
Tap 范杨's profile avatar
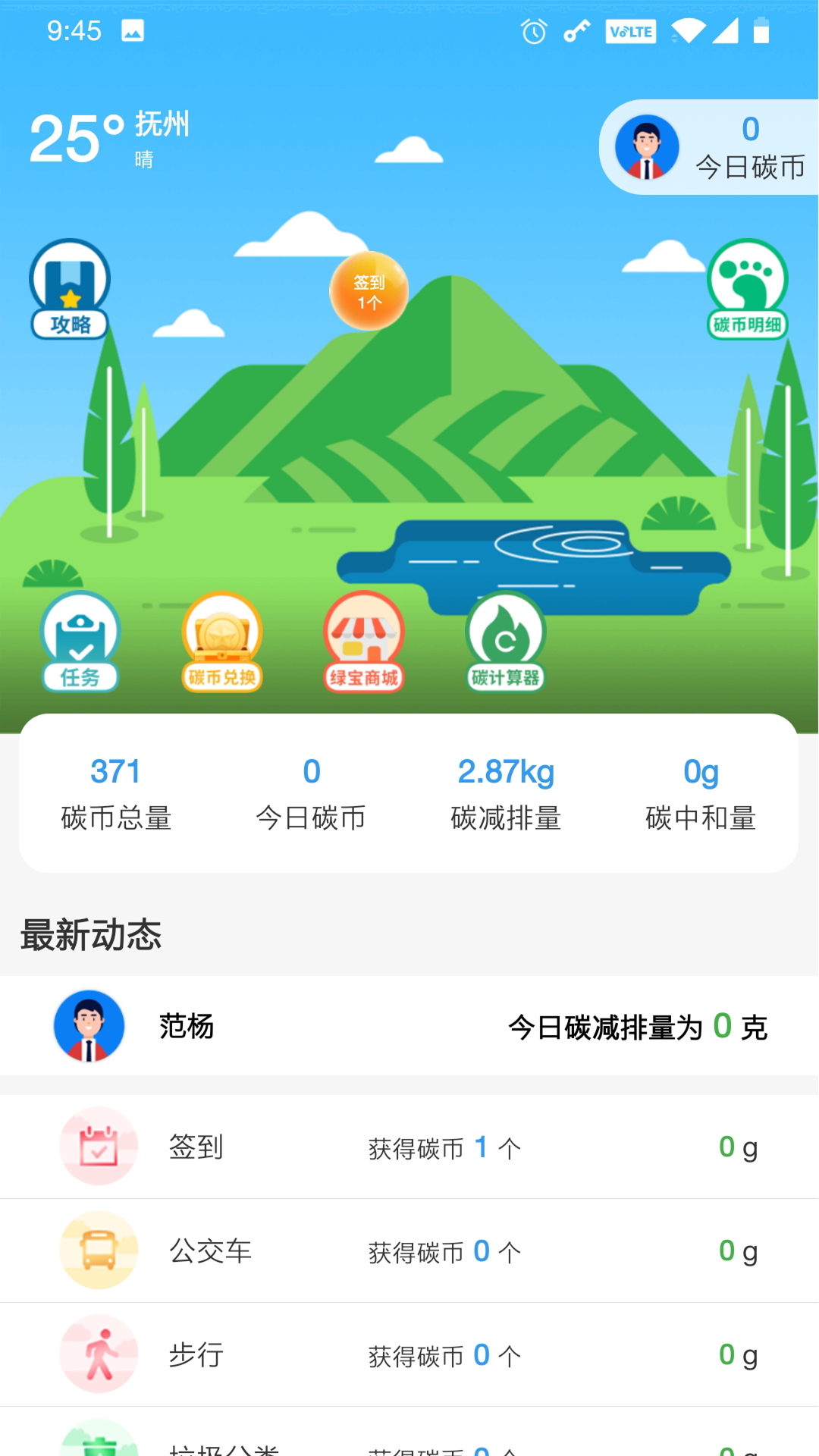[88, 1025]
